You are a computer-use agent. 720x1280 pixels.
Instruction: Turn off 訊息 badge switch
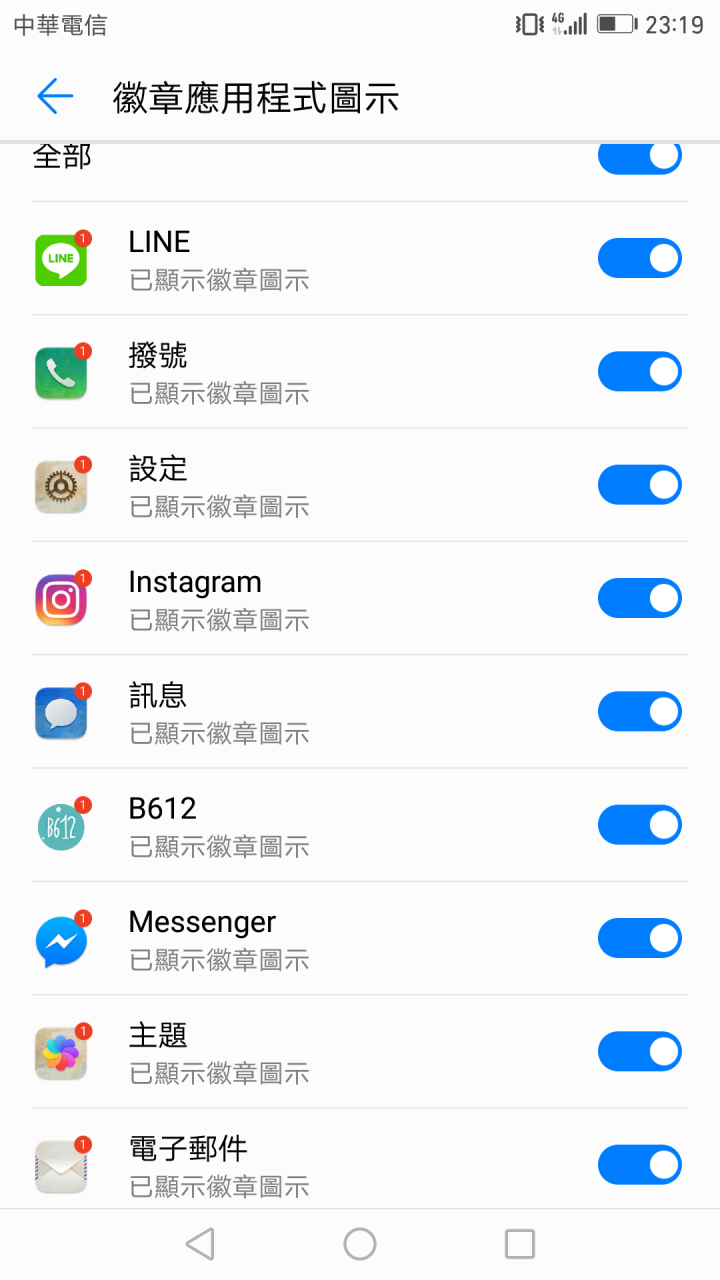click(x=640, y=711)
